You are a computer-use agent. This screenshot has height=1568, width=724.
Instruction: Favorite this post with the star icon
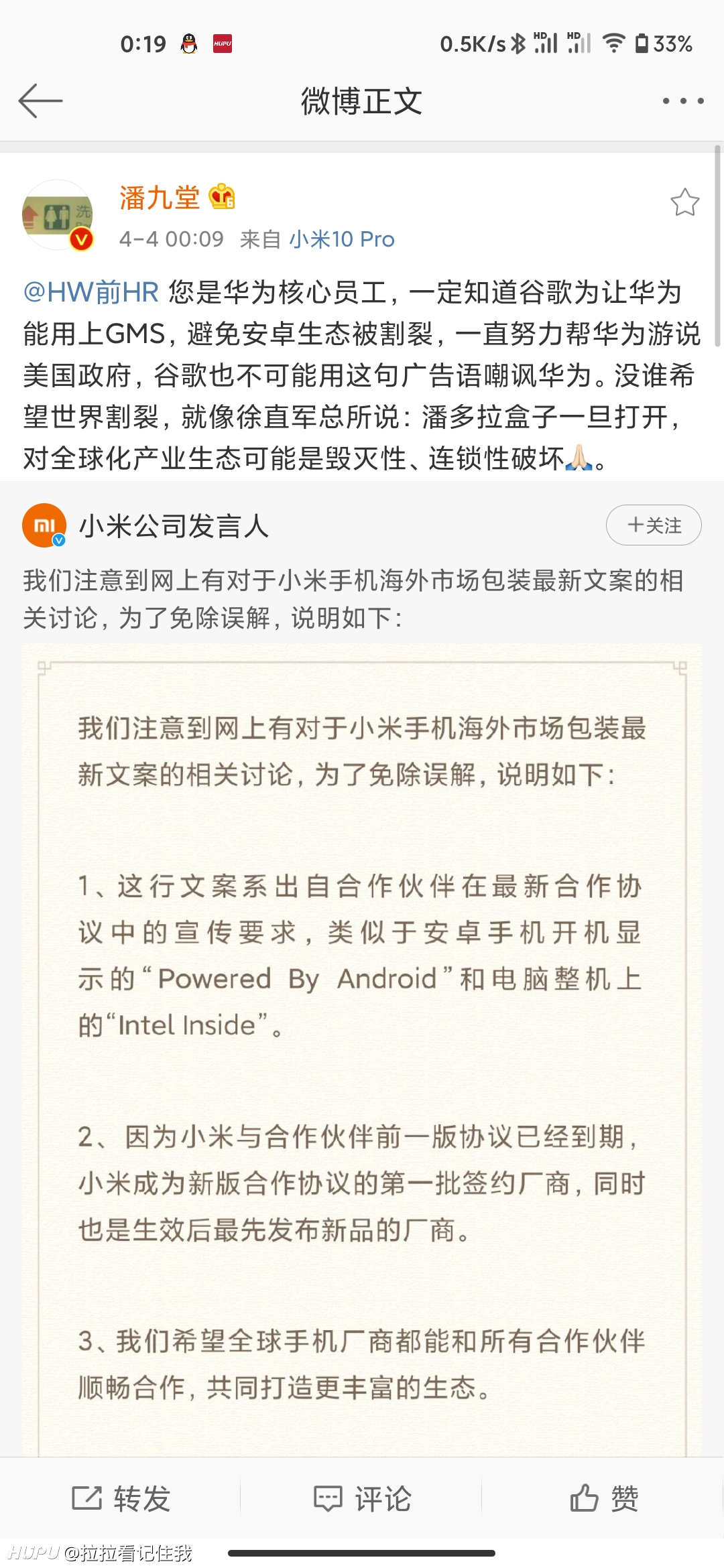(x=684, y=202)
